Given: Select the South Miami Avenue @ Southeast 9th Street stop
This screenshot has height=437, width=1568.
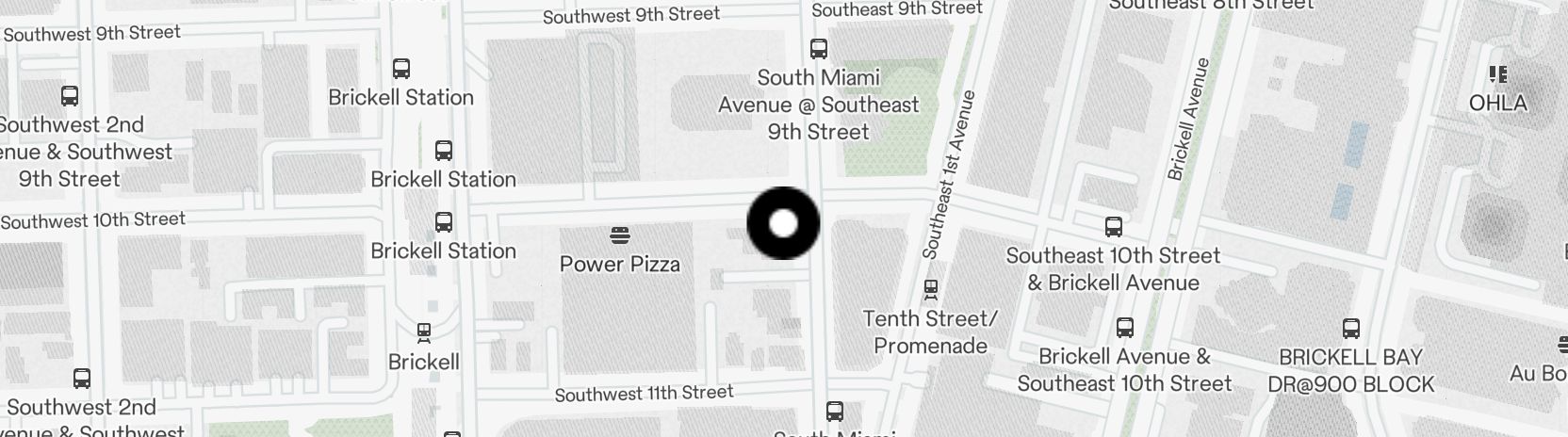Looking at the screenshot, I should 819,49.
